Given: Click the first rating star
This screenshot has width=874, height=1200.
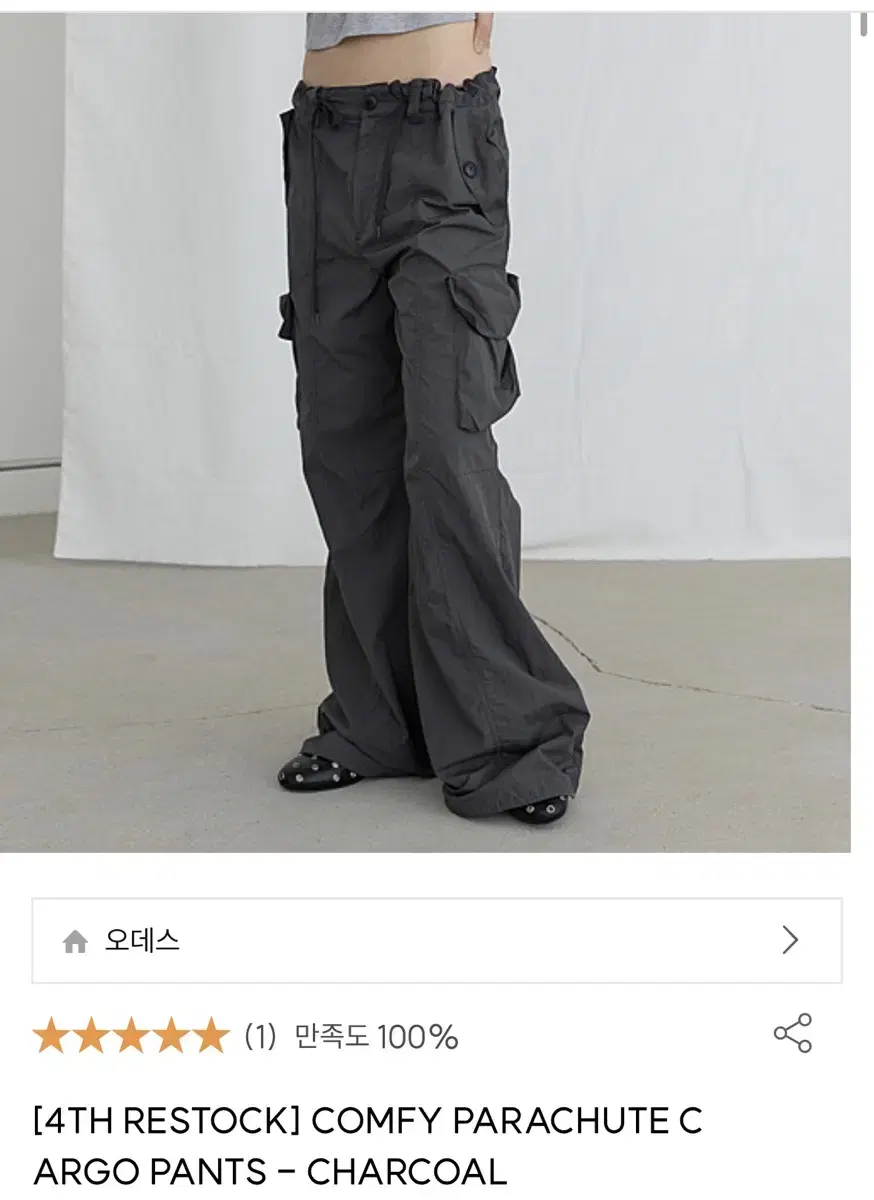Looking at the screenshot, I should (x=52, y=1036).
